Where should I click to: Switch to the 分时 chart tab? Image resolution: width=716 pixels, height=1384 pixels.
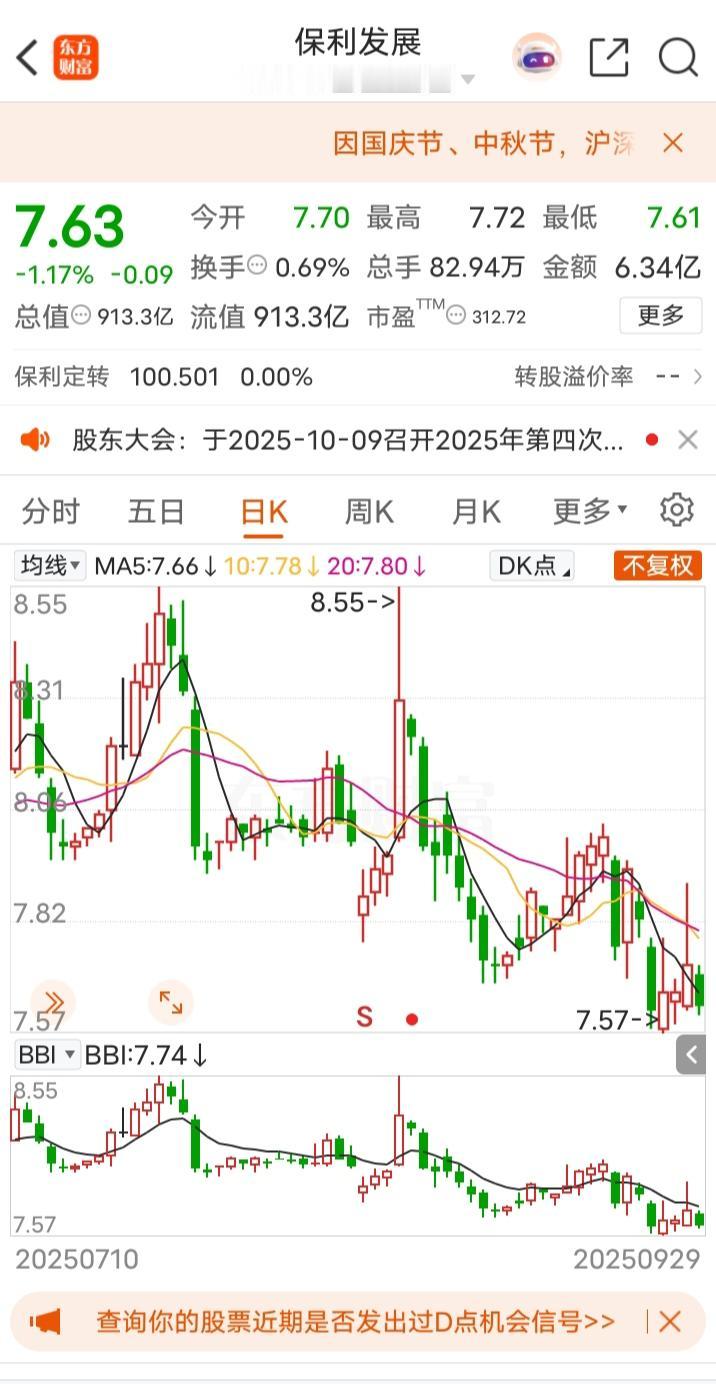(x=51, y=512)
